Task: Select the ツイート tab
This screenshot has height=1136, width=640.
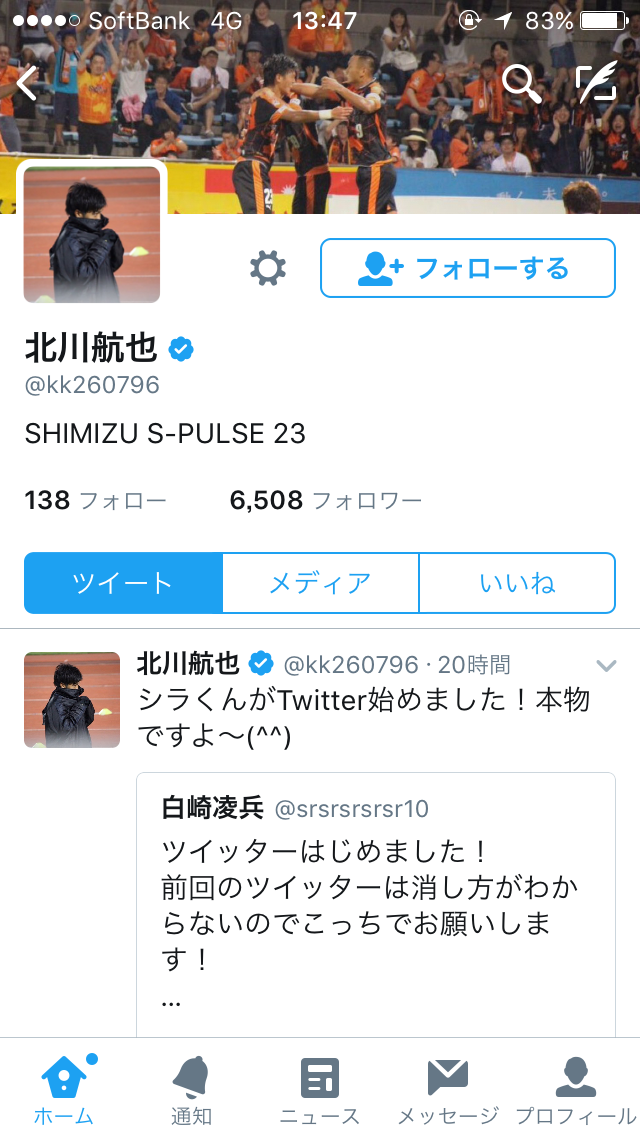Action: coord(123,583)
